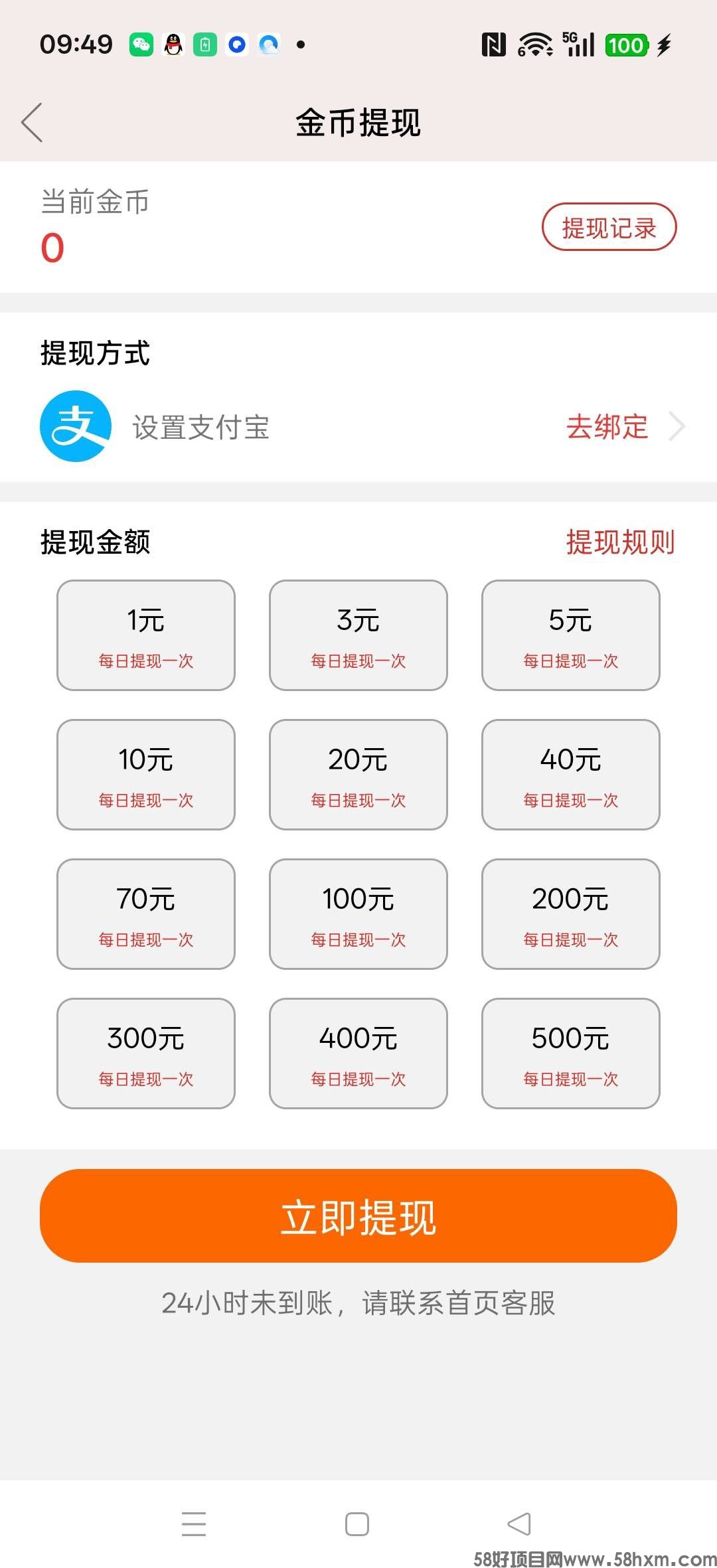
Task: Tap the WeChat icon in the status bar
Action: [141, 44]
